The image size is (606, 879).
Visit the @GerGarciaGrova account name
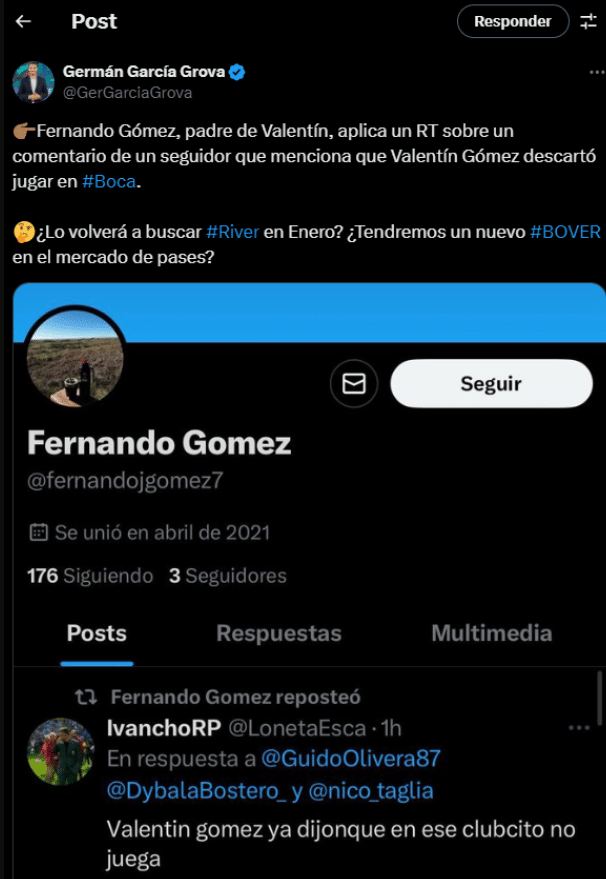(128, 93)
